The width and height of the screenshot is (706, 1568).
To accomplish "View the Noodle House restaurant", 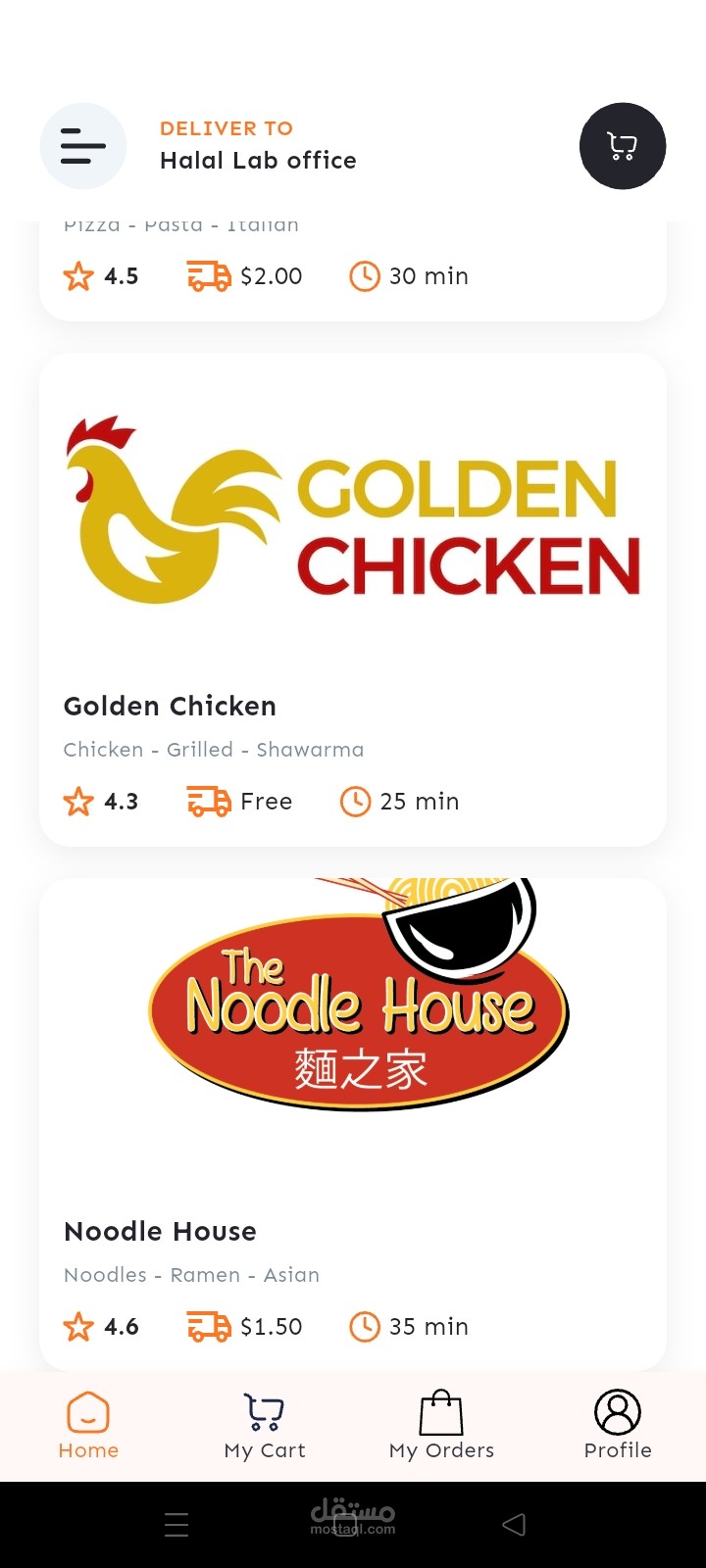I will [353, 1122].
